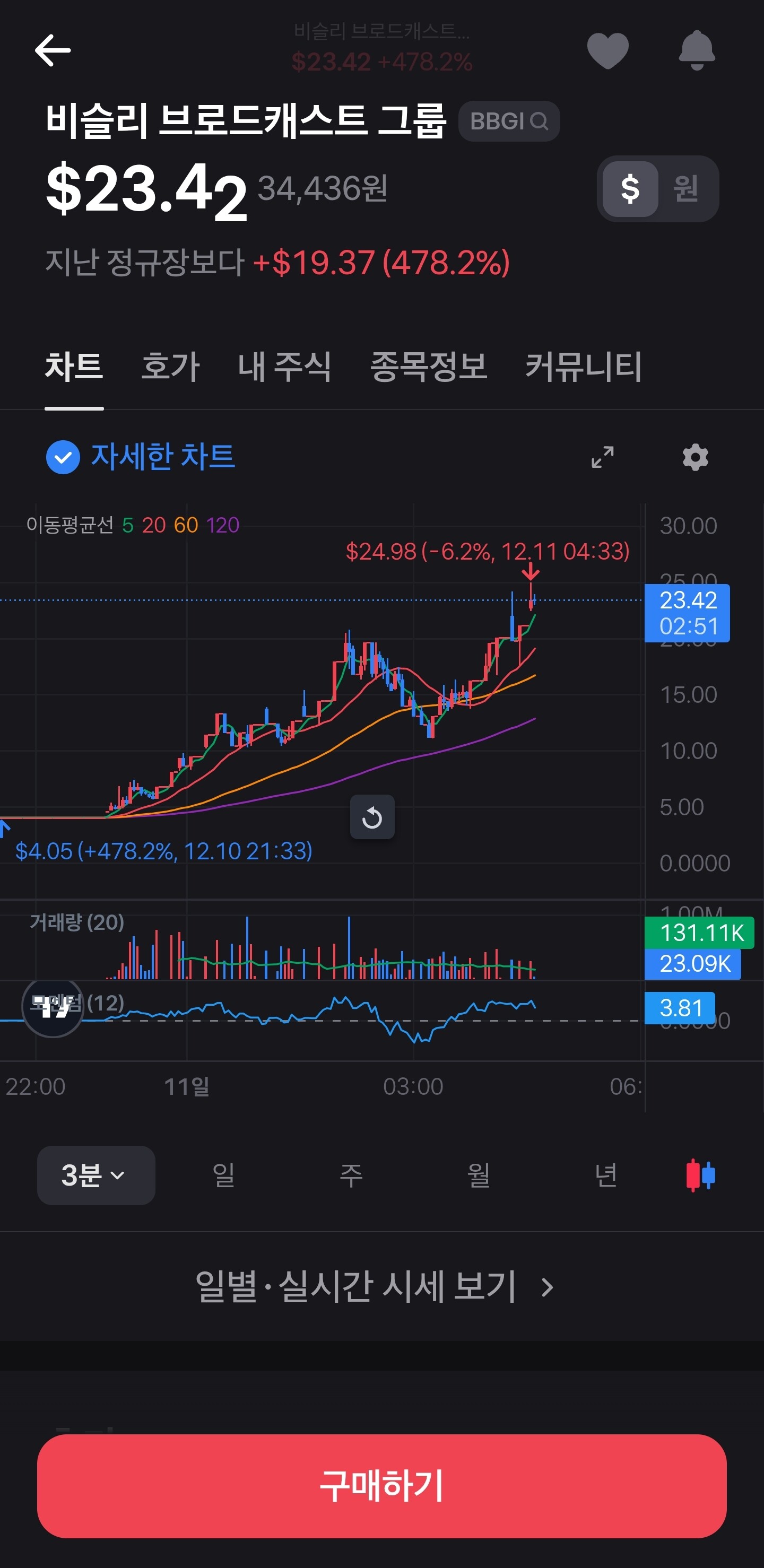This screenshot has height=1568, width=764.
Task: Open the 3분 interval dropdown
Action: [x=95, y=1175]
